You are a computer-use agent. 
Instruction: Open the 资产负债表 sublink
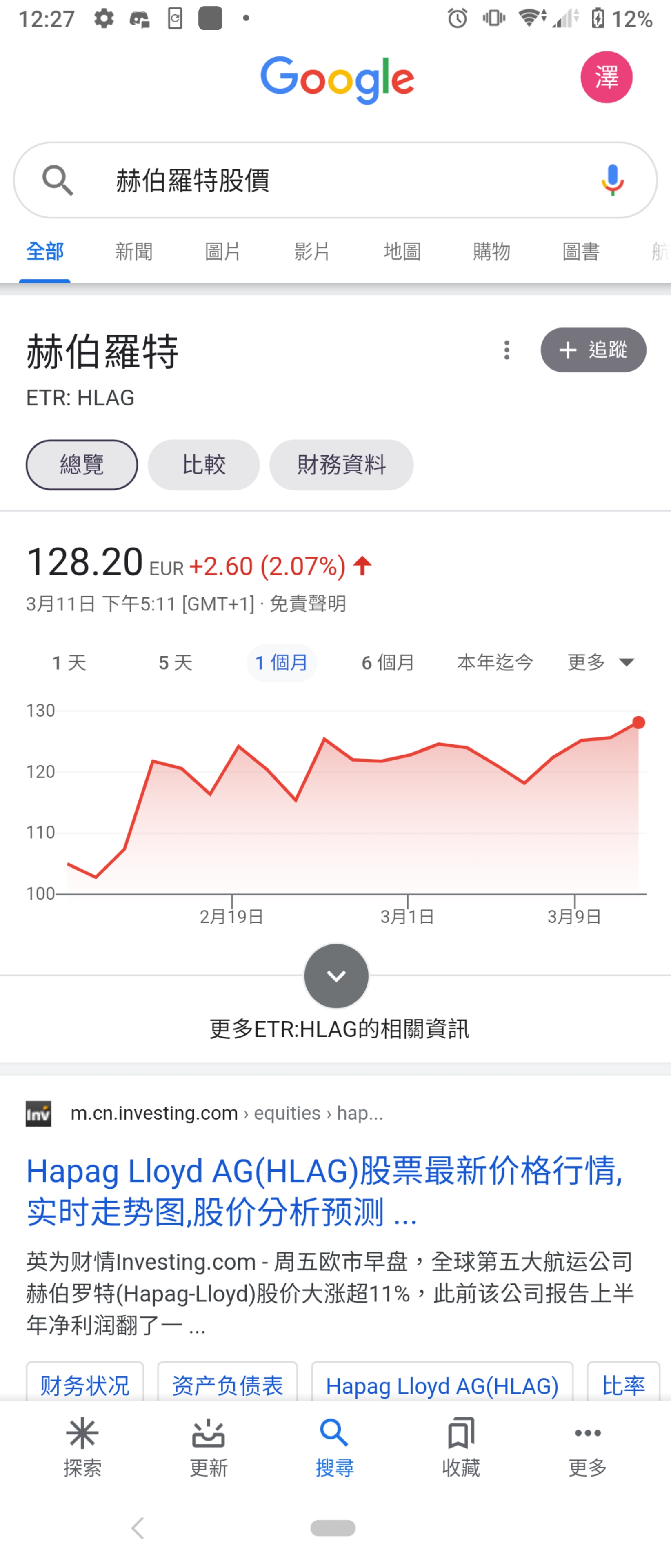click(x=227, y=1385)
